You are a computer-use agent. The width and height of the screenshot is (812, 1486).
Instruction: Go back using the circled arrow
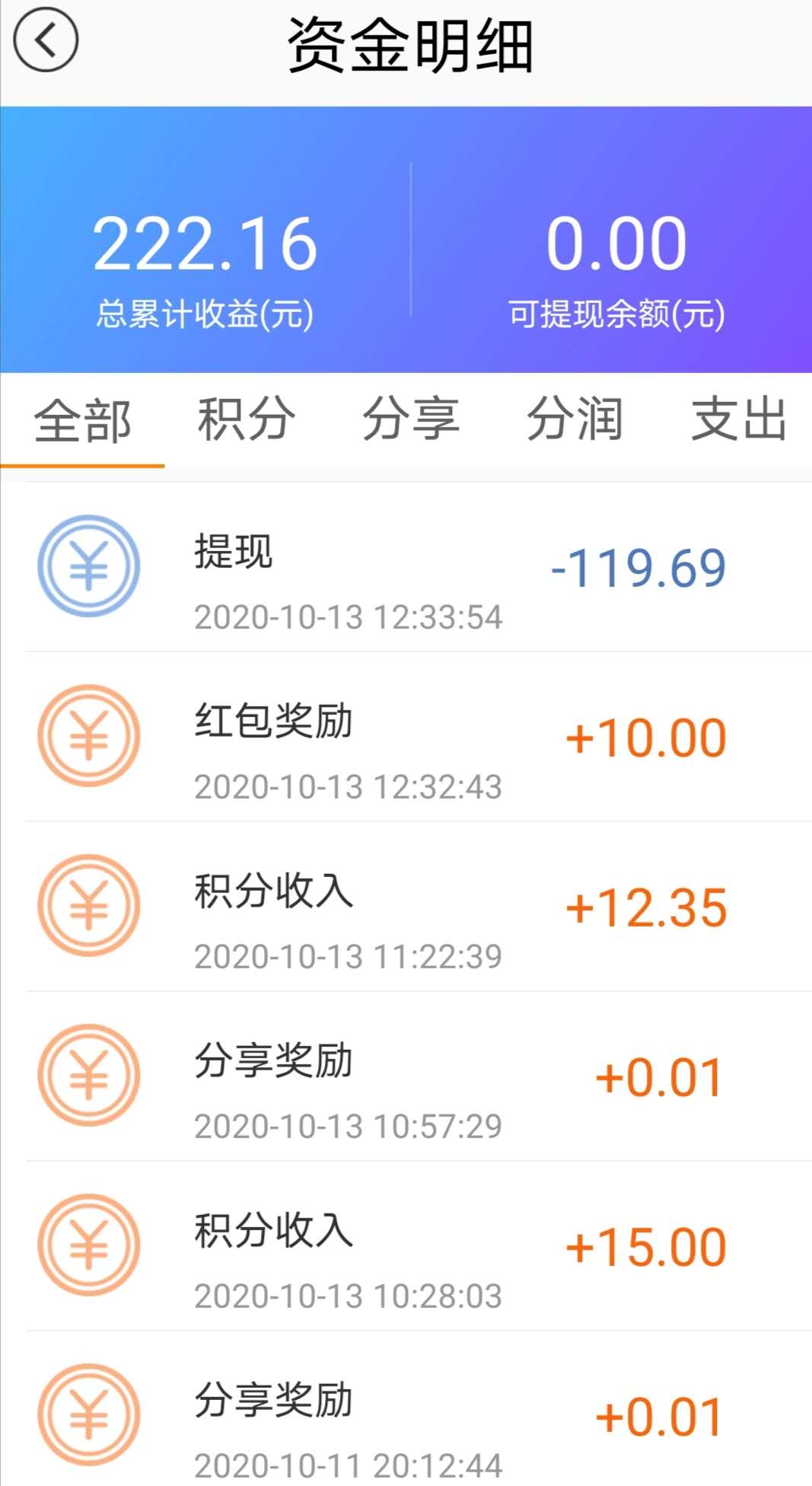46,40
